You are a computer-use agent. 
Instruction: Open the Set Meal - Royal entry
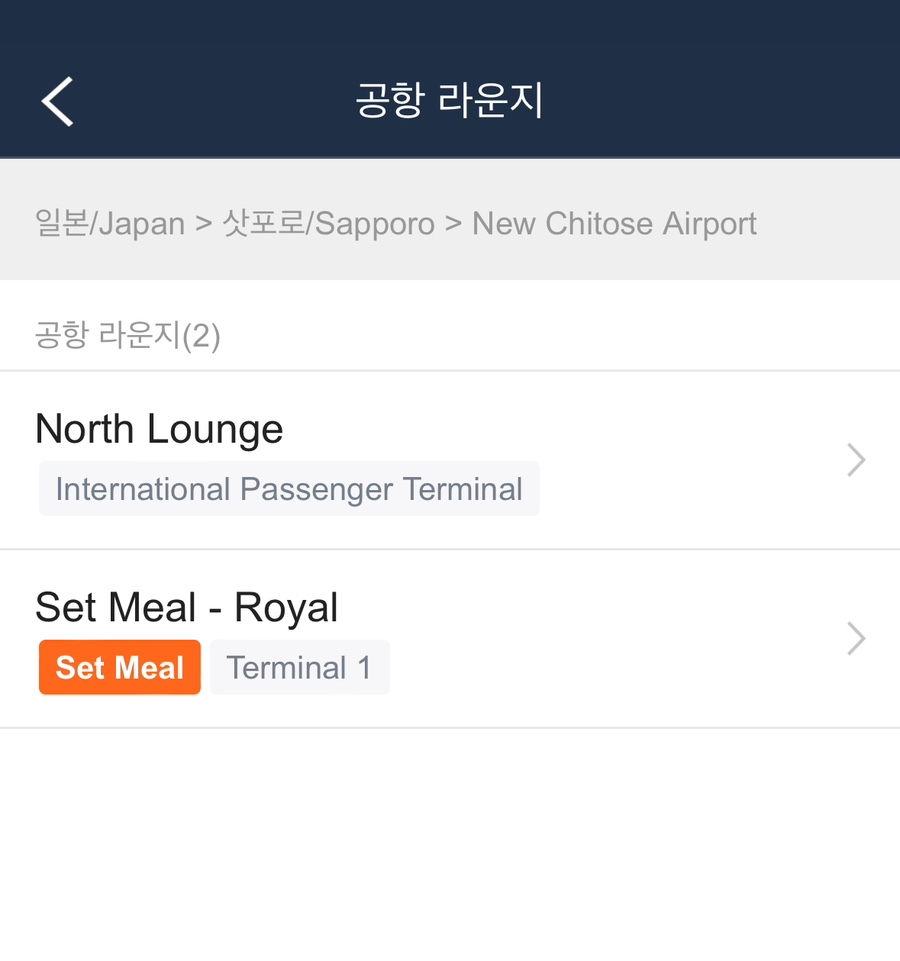point(450,638)
